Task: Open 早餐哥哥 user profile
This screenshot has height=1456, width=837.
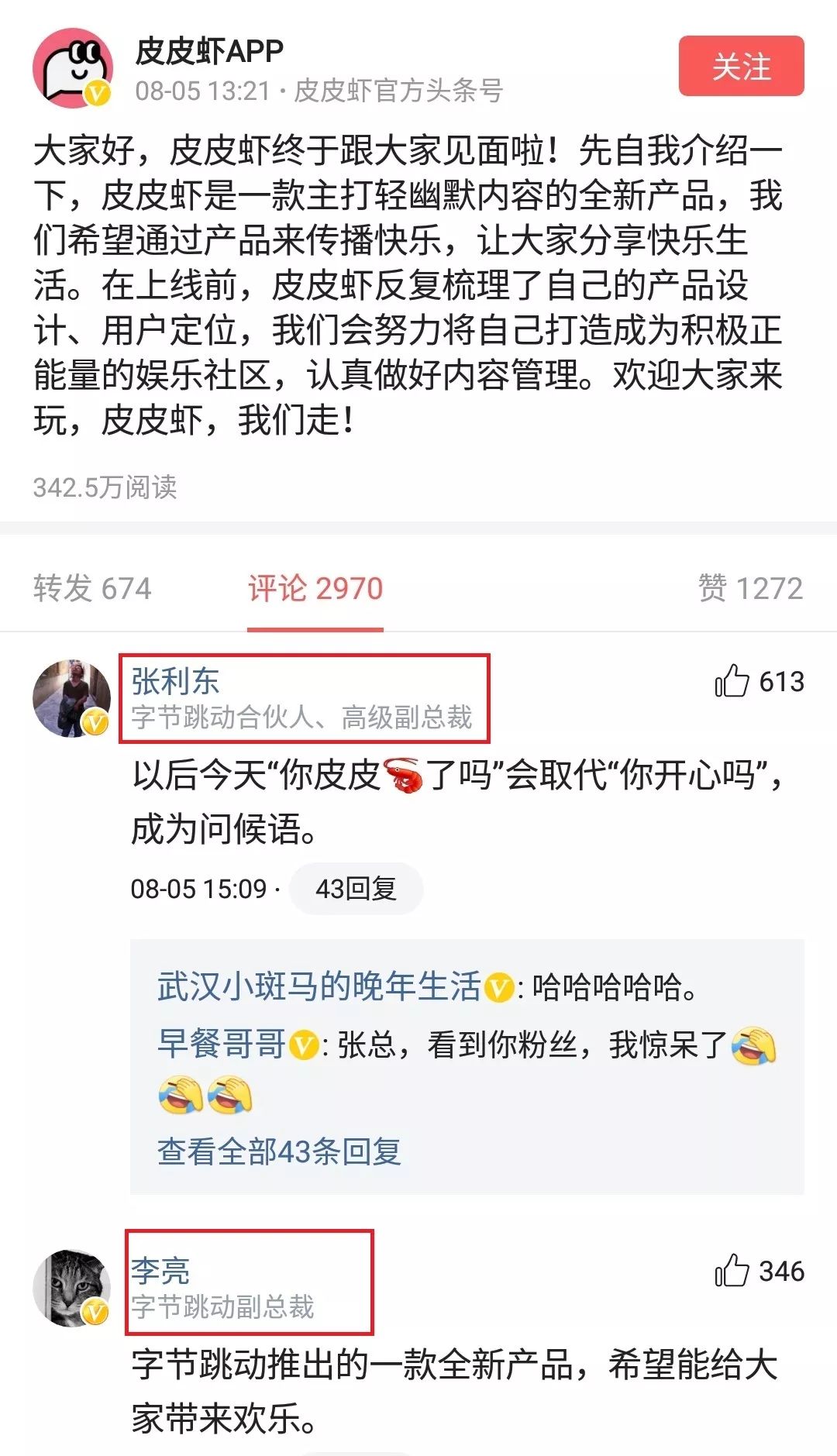Action: click(x=222, y=1045)
